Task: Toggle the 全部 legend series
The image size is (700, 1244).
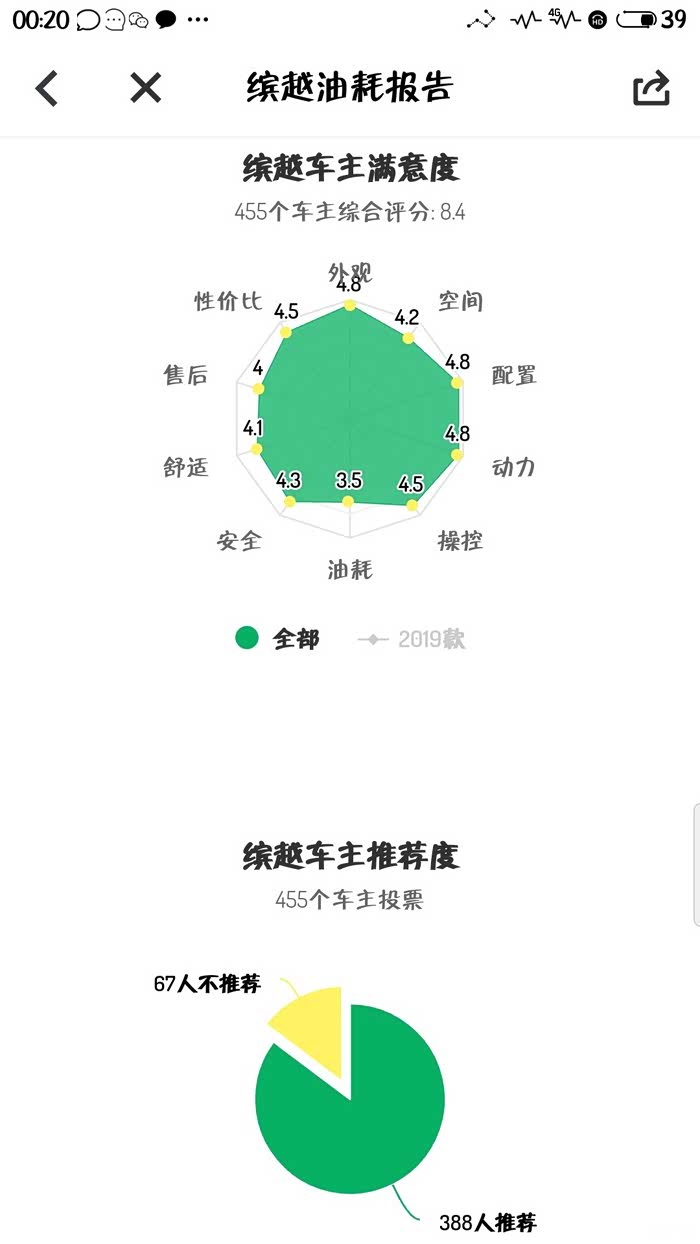Action: (278, 638)
